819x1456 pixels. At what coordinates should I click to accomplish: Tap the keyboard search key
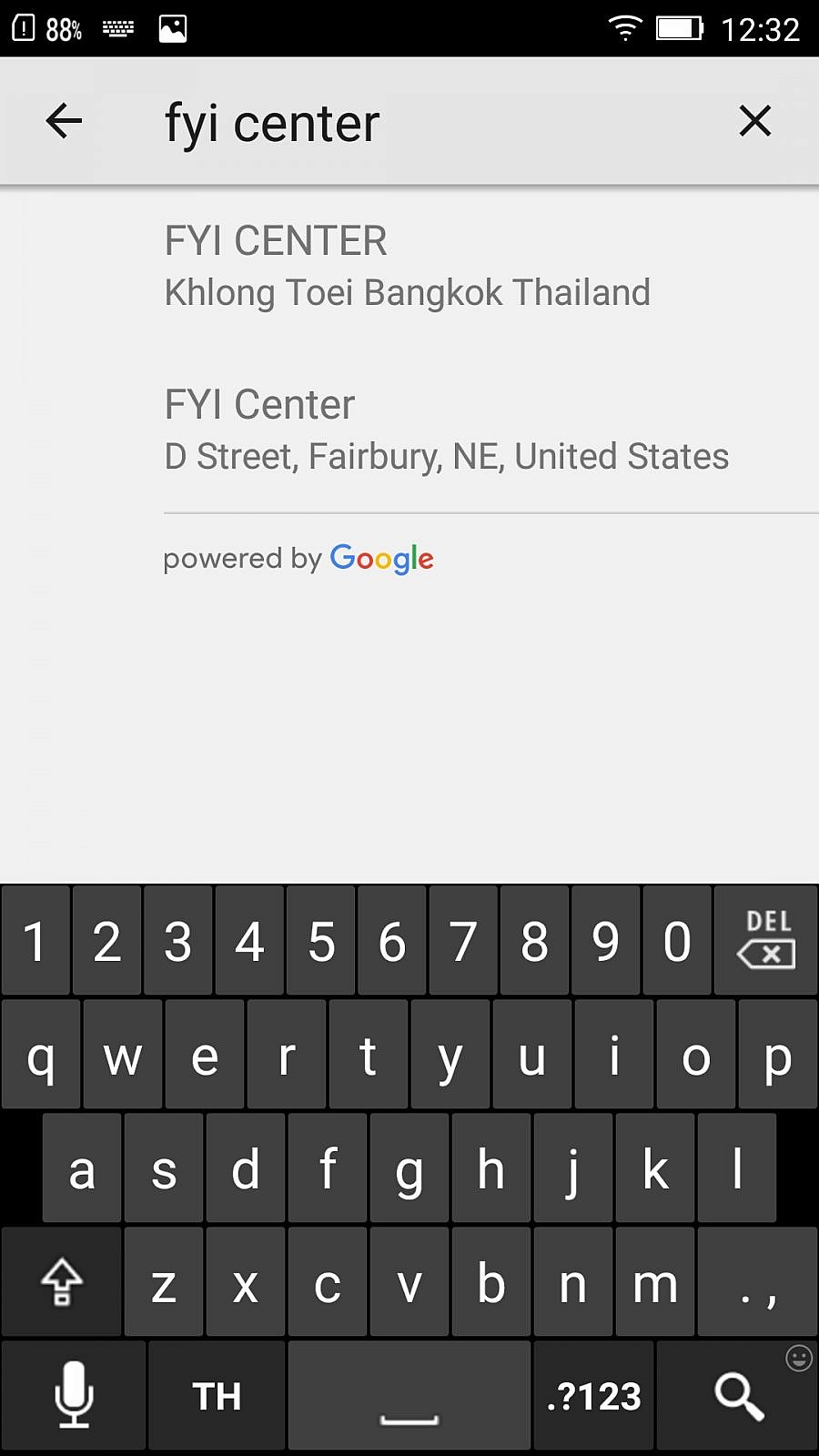point(737,1395)
